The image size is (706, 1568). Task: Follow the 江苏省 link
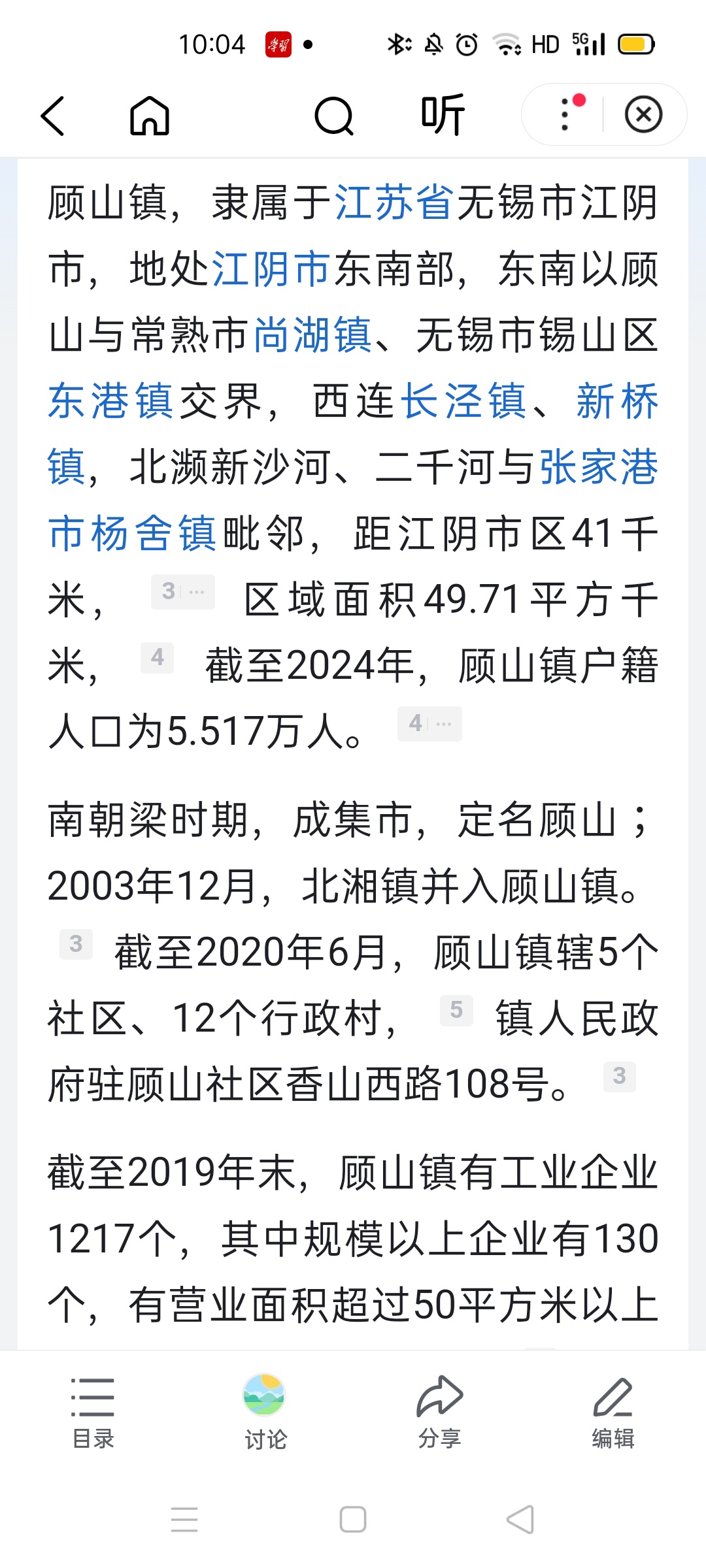click(x=395, y=203)
